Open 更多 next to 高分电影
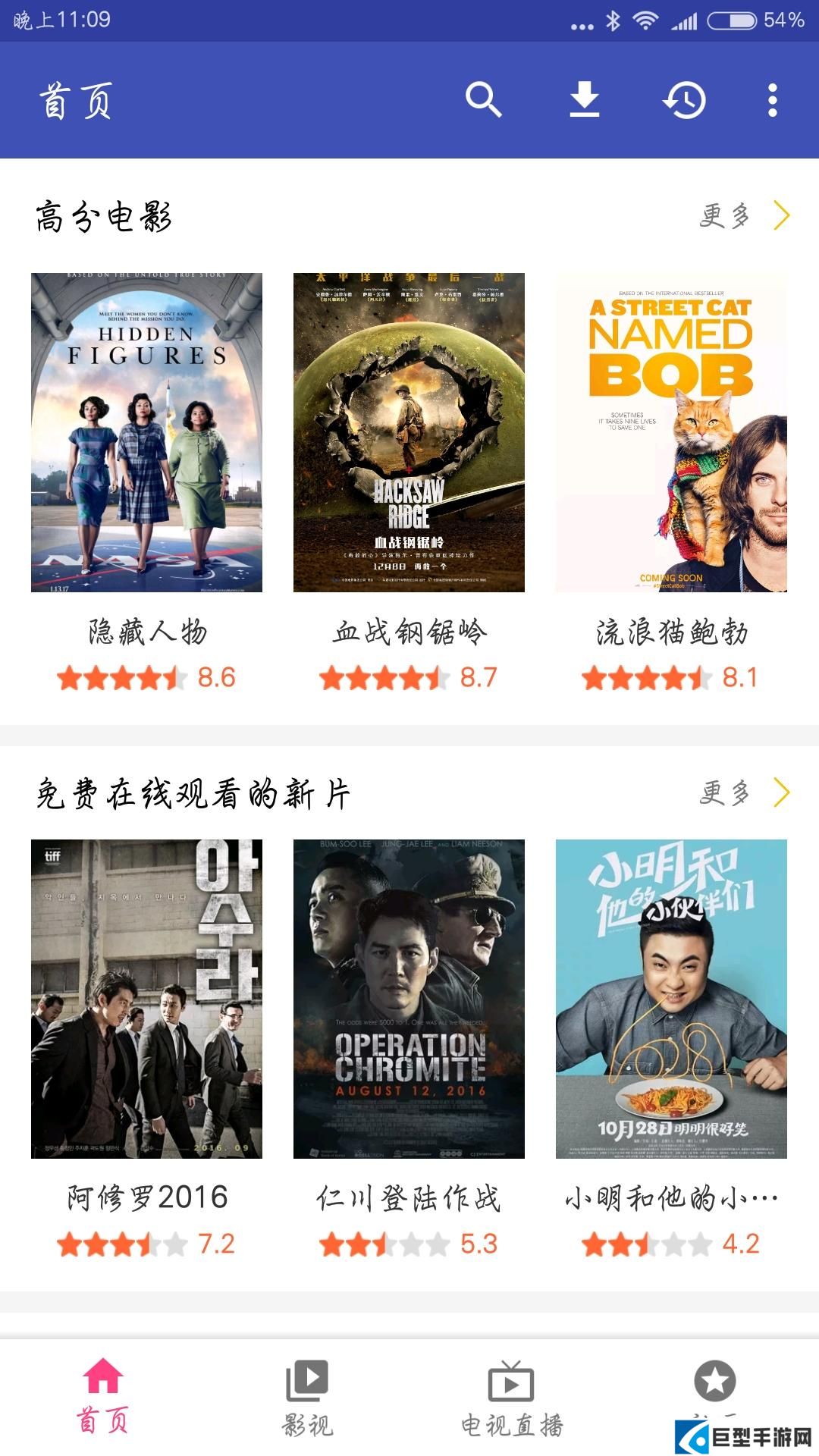 [726, 216]
